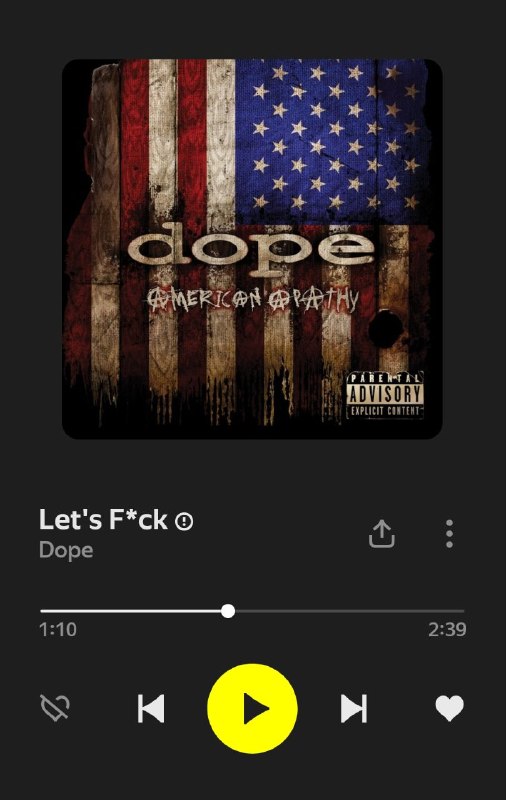Viewport: 506px width, 800px height.
Task: Open the artist Dope
Action: [x=66, y=550]
